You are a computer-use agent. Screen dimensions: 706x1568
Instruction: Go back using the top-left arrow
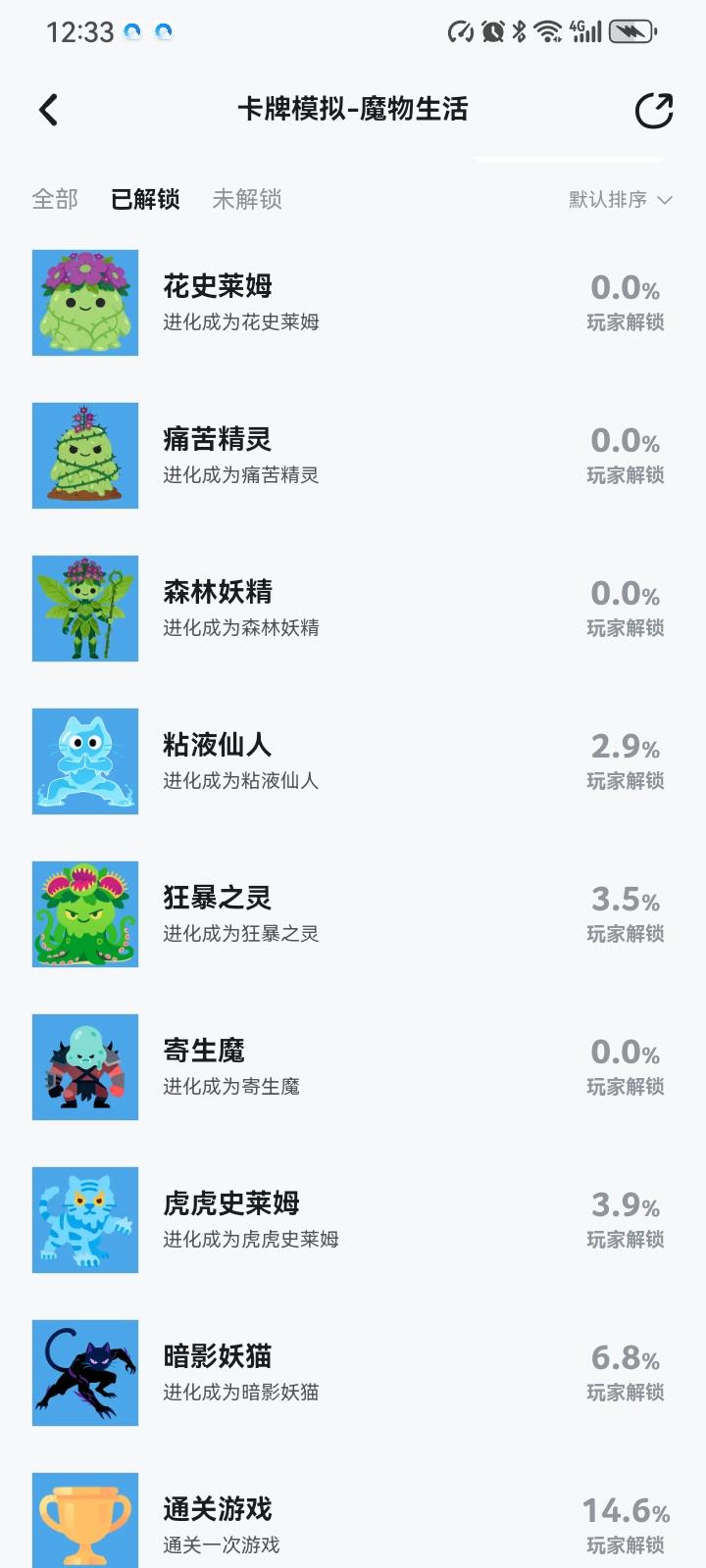[48, 110]
